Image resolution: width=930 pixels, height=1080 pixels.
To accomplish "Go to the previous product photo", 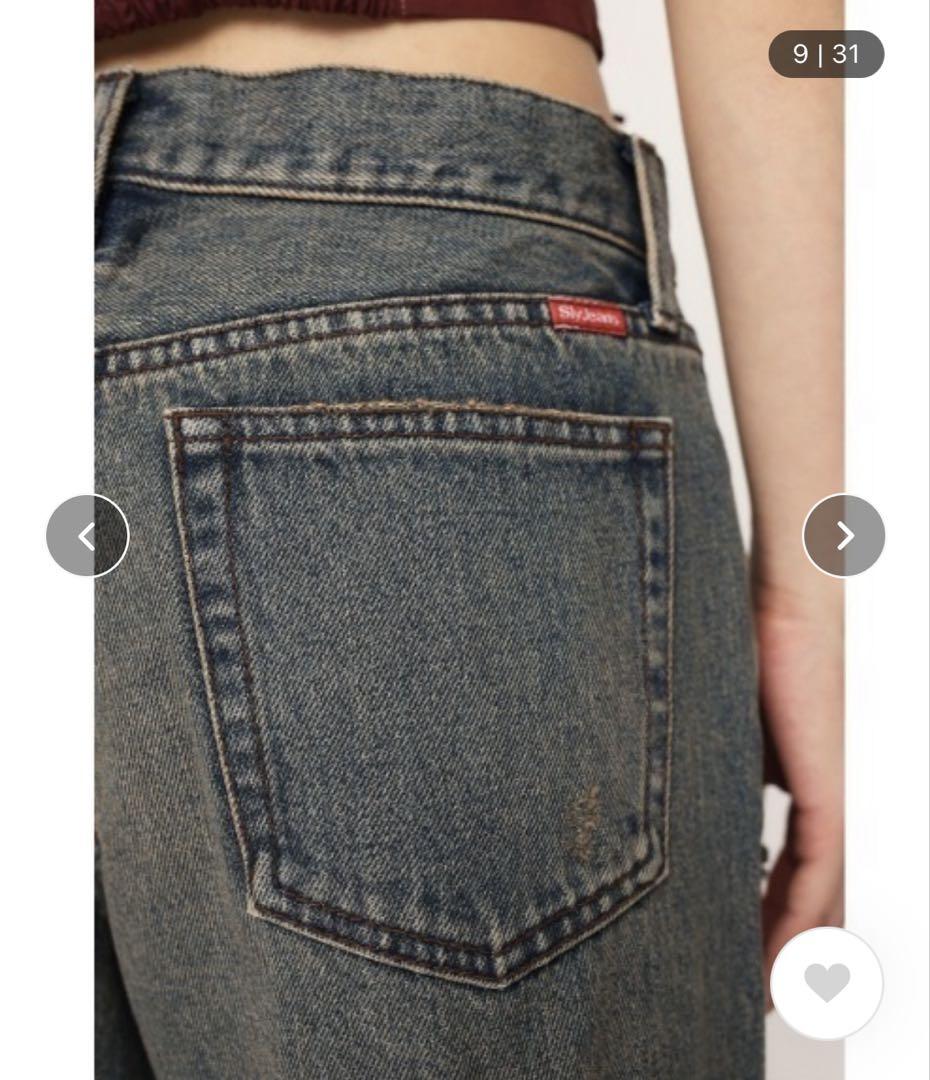I will [87, 536].
